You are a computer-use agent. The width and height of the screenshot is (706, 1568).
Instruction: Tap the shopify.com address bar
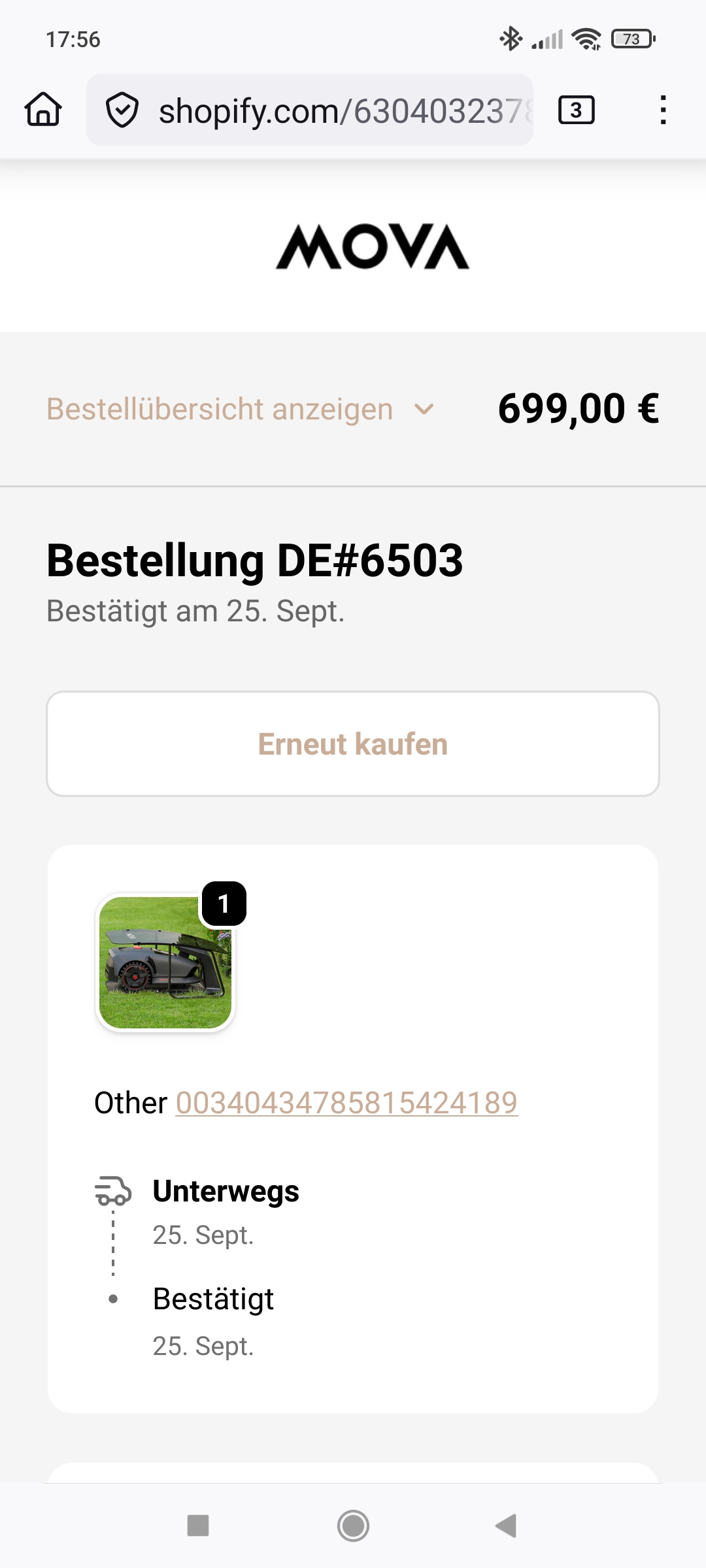point(343,111)
